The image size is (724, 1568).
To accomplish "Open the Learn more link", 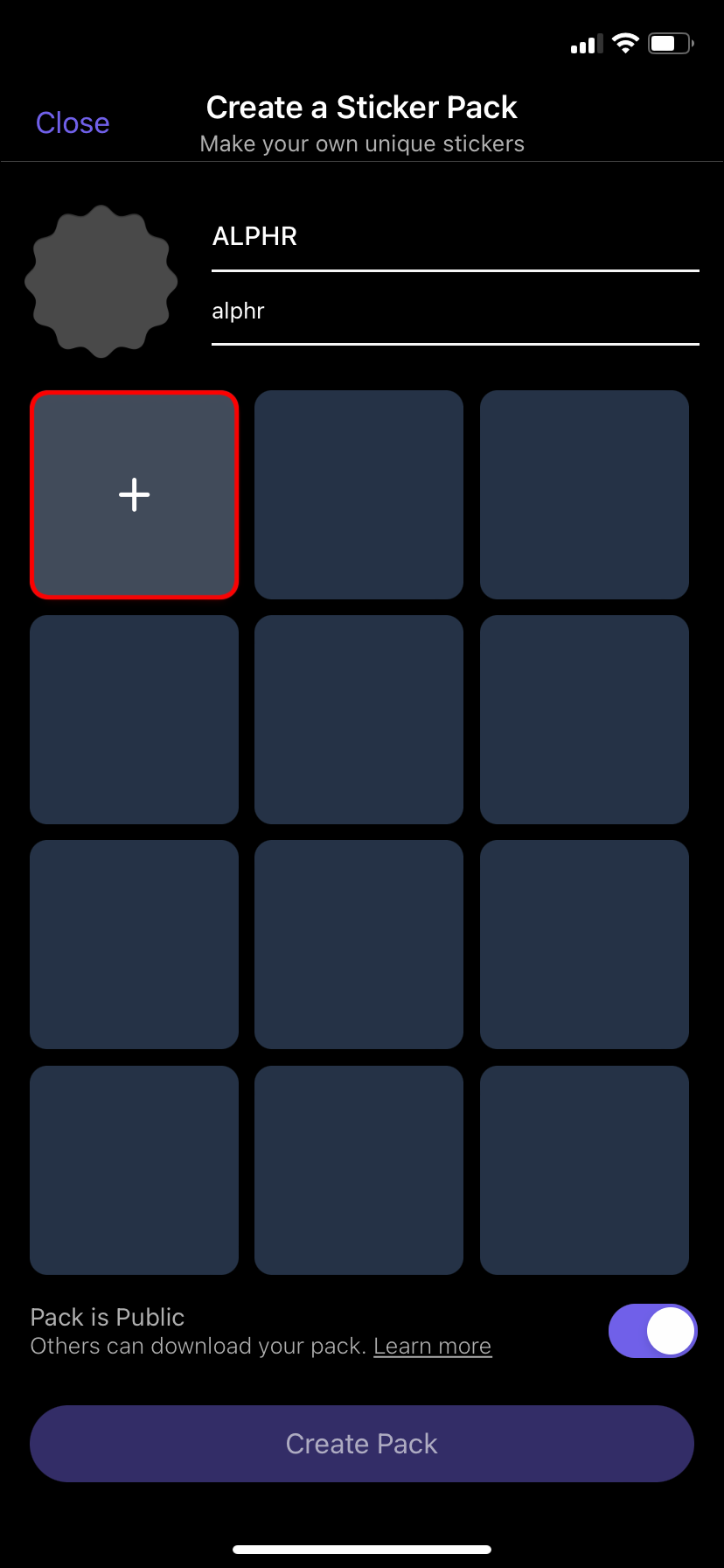I will (x=432, y=1347).
